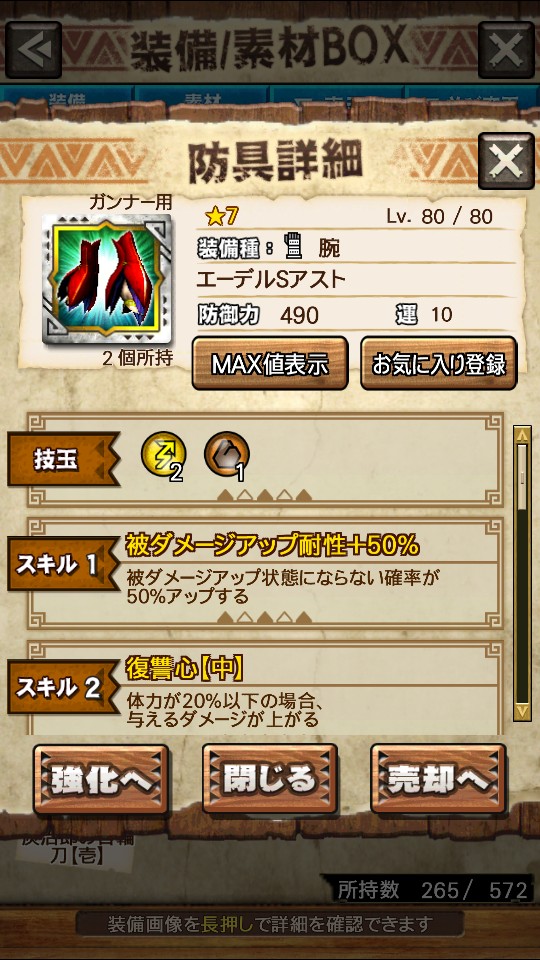
Task: Close the 防具詳細 dialog with the X
Action: (506, 160)
